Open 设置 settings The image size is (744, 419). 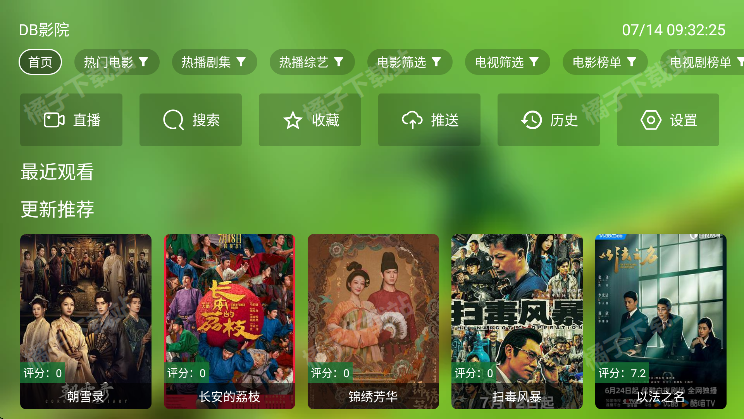coord(668,120)
